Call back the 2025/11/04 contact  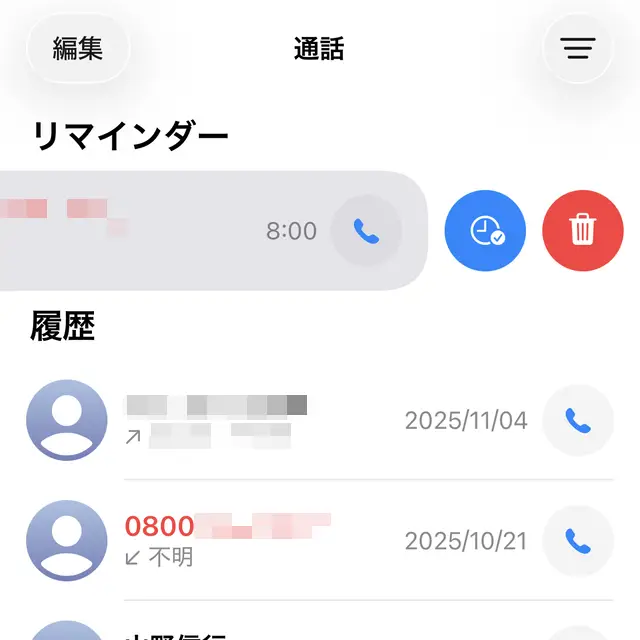(577, 420)
